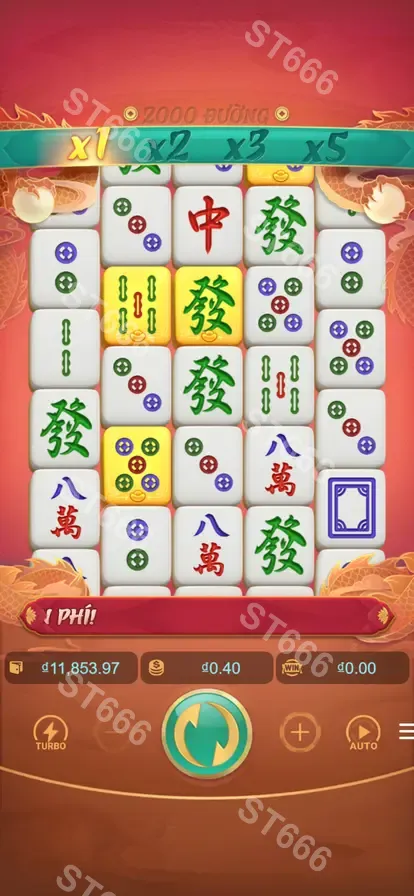Spin the reels with the green button

pyautogui.click(x=207, y=734)
